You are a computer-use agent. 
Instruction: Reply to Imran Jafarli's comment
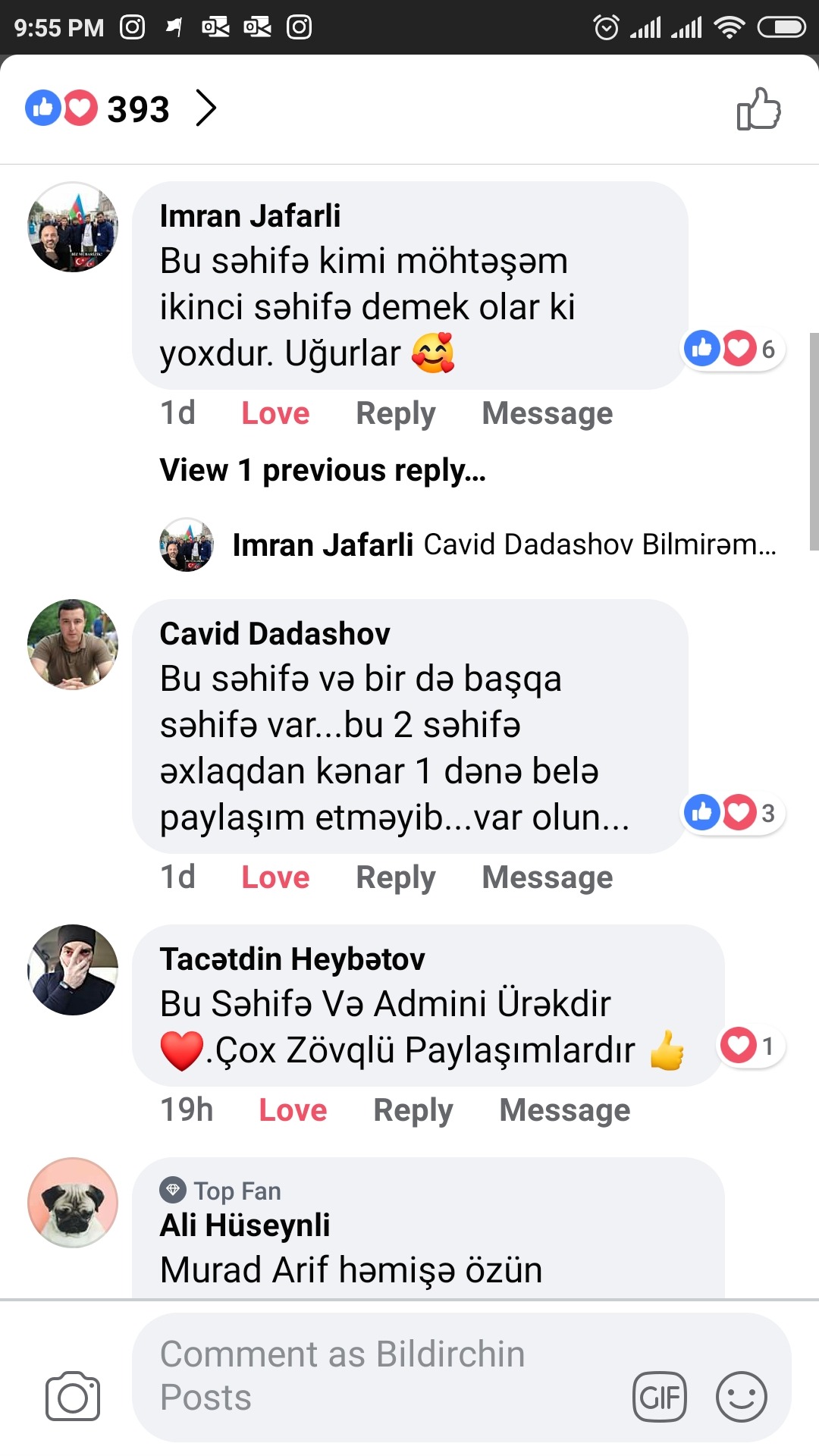[396, 413]
